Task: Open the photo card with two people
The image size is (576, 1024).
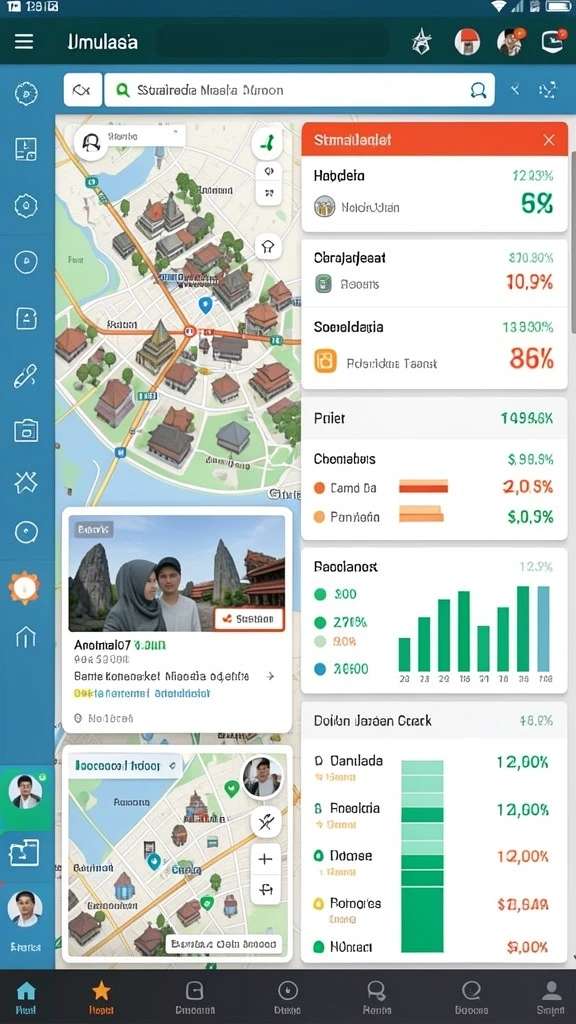Action: 177,622
